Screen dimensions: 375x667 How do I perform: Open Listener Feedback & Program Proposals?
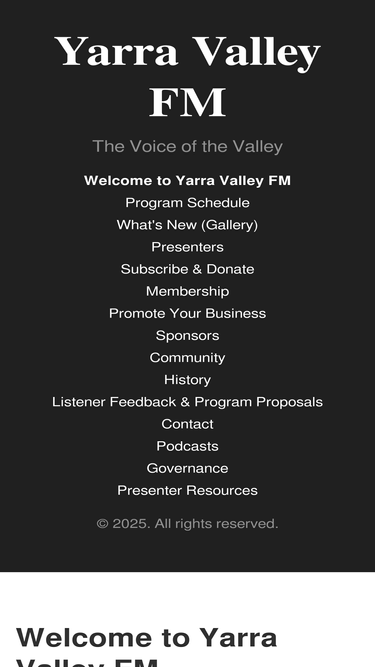pos(188,402)
